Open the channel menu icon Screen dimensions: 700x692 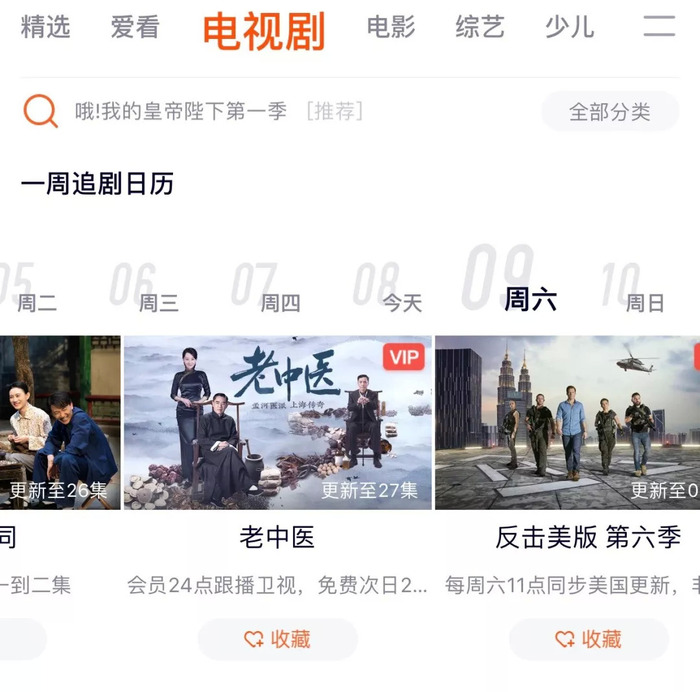[659, 26]
